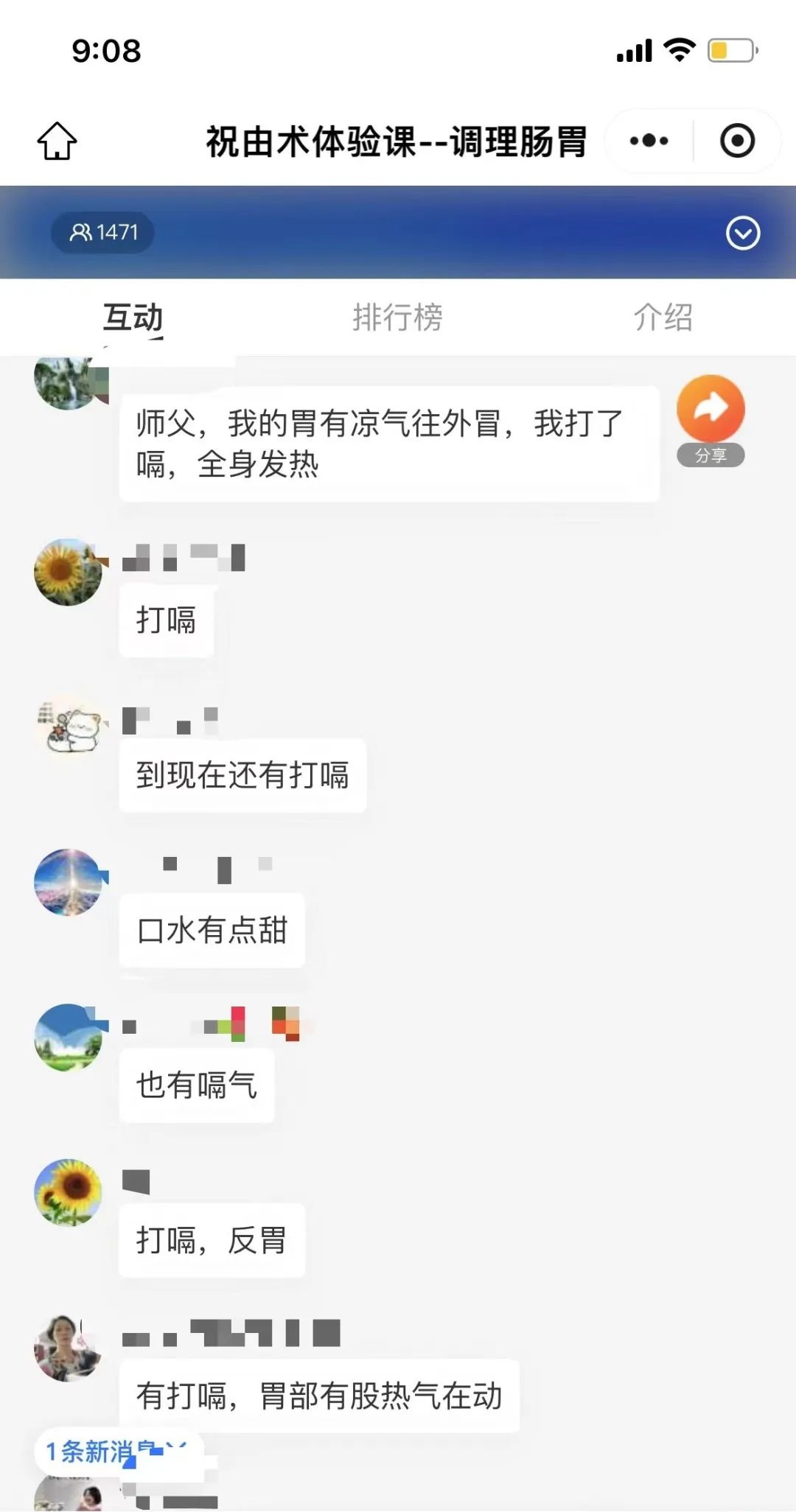Switch to the 介绍 tab
This screenshot has height=1512, width=796.
click(x=663, y=318)
